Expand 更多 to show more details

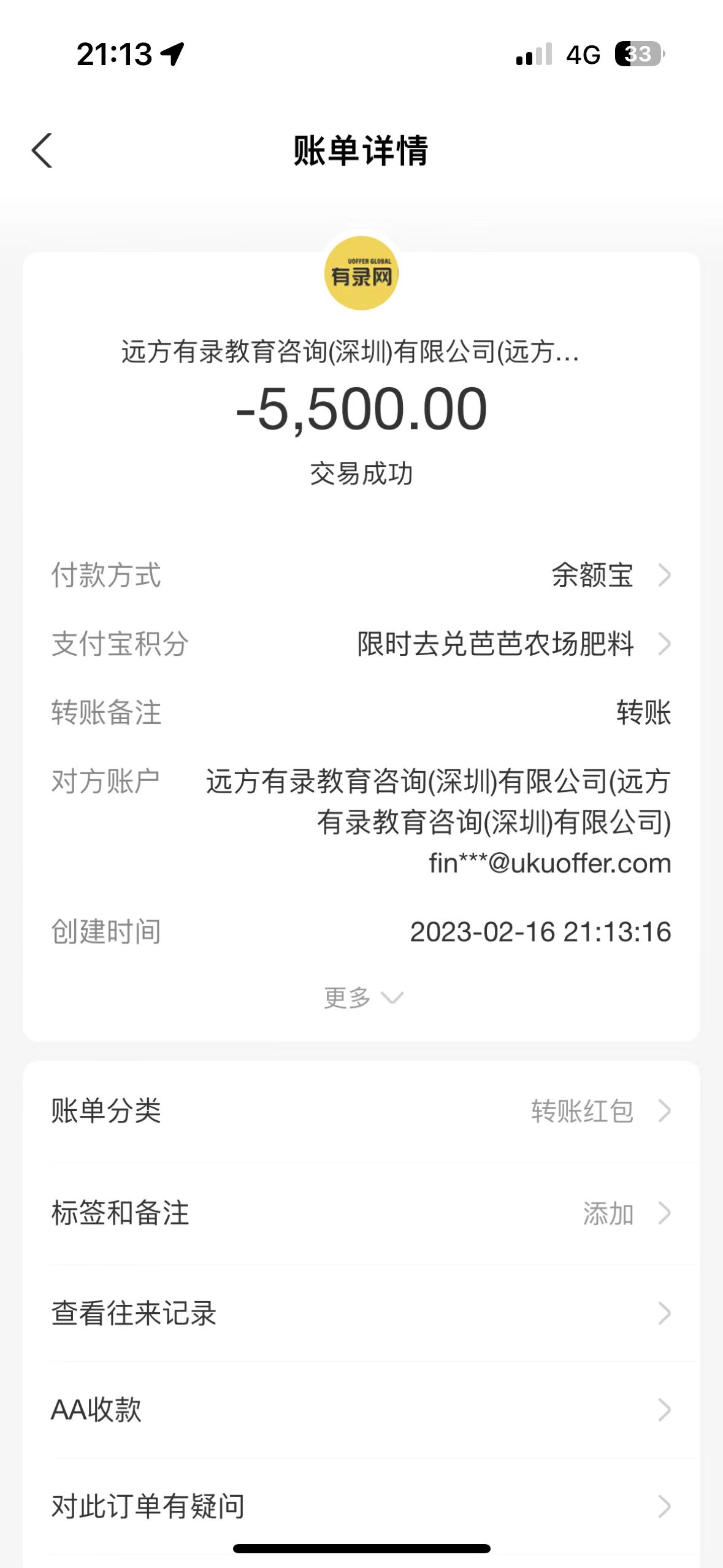(362, 997)
